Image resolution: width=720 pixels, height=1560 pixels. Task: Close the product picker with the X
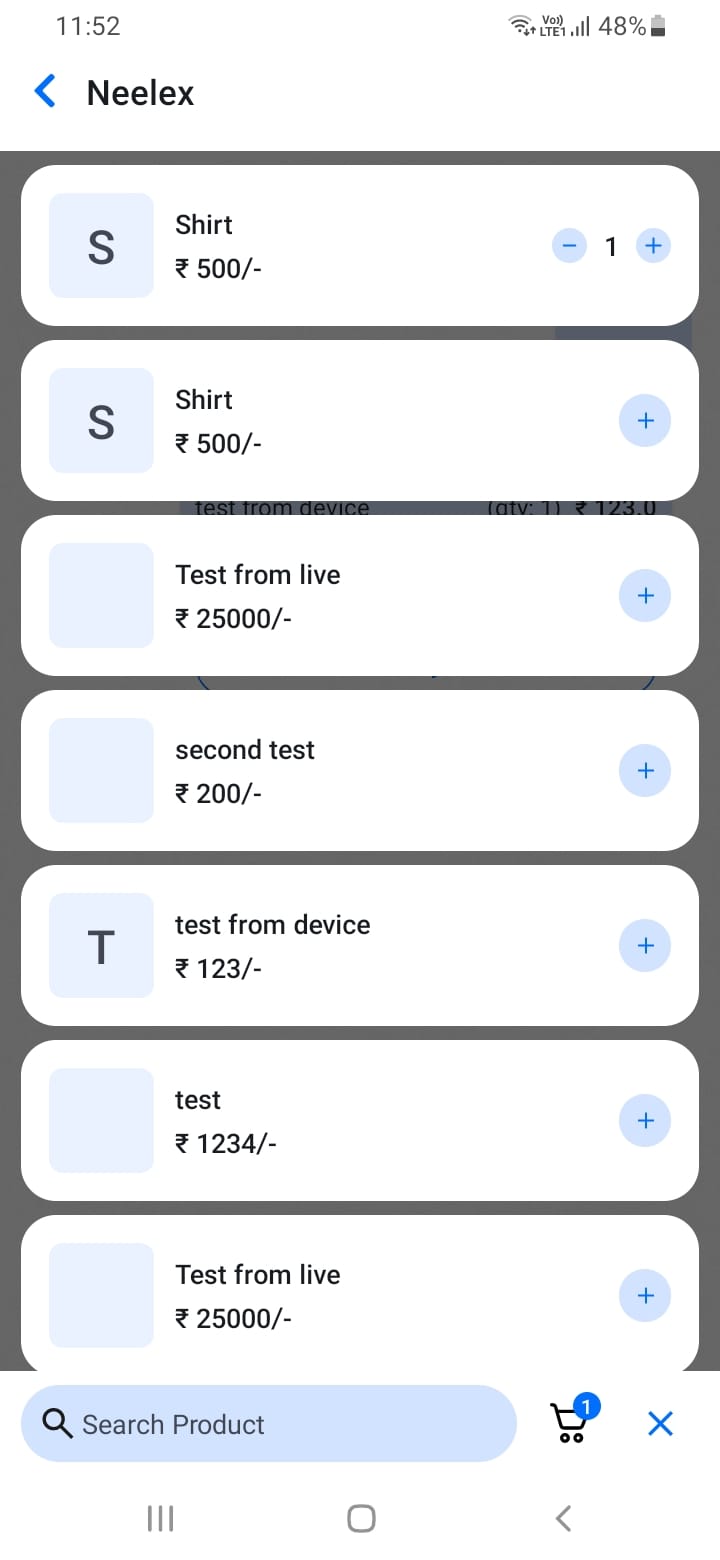[660, 1424]
